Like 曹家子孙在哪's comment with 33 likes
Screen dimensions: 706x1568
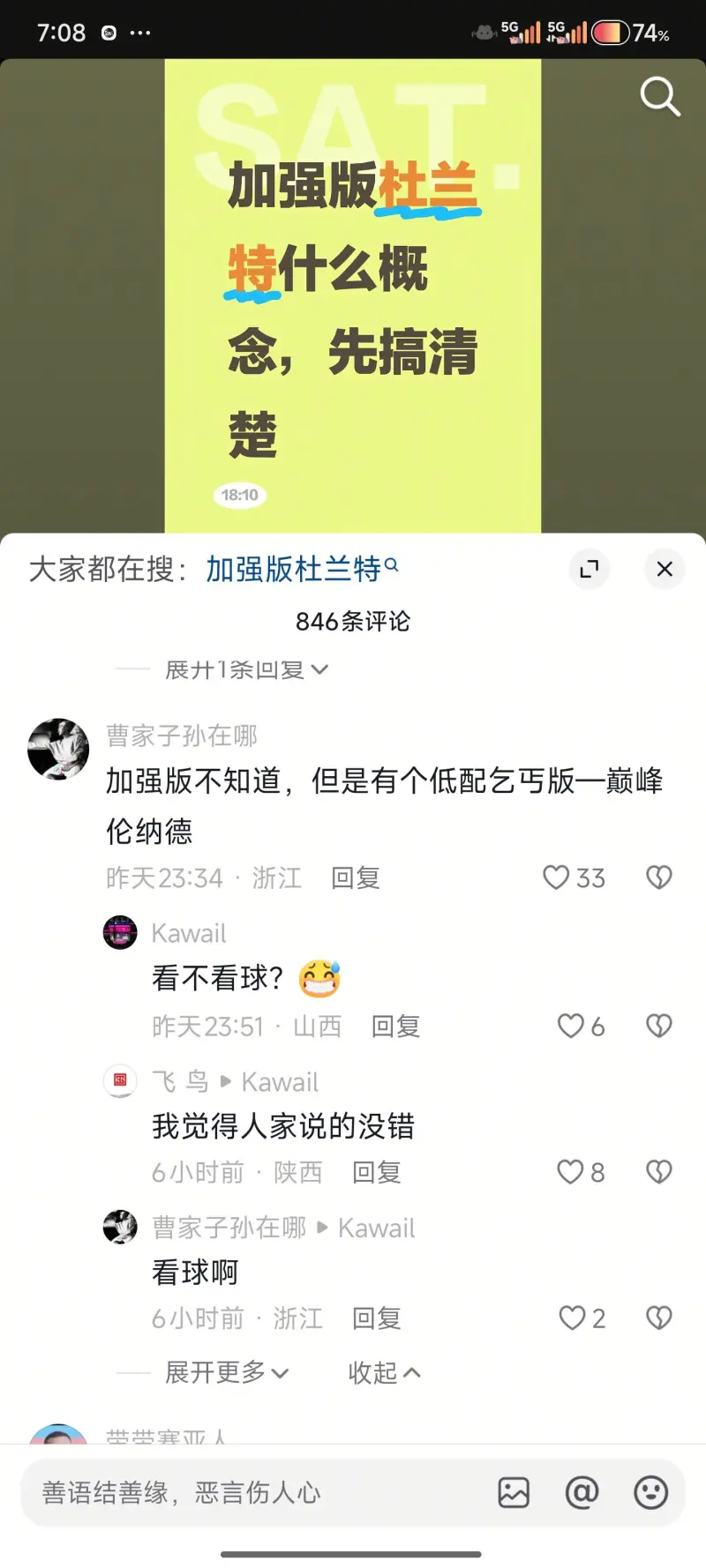557,877
